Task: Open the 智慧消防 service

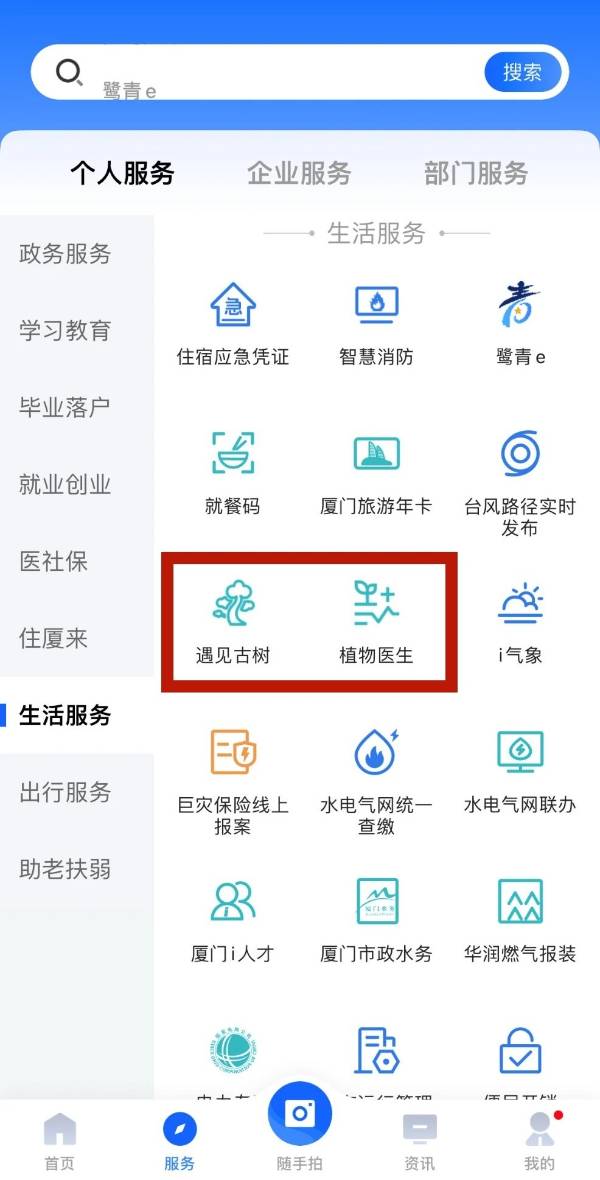Action: pyautogui.click(x=376, y=320)
